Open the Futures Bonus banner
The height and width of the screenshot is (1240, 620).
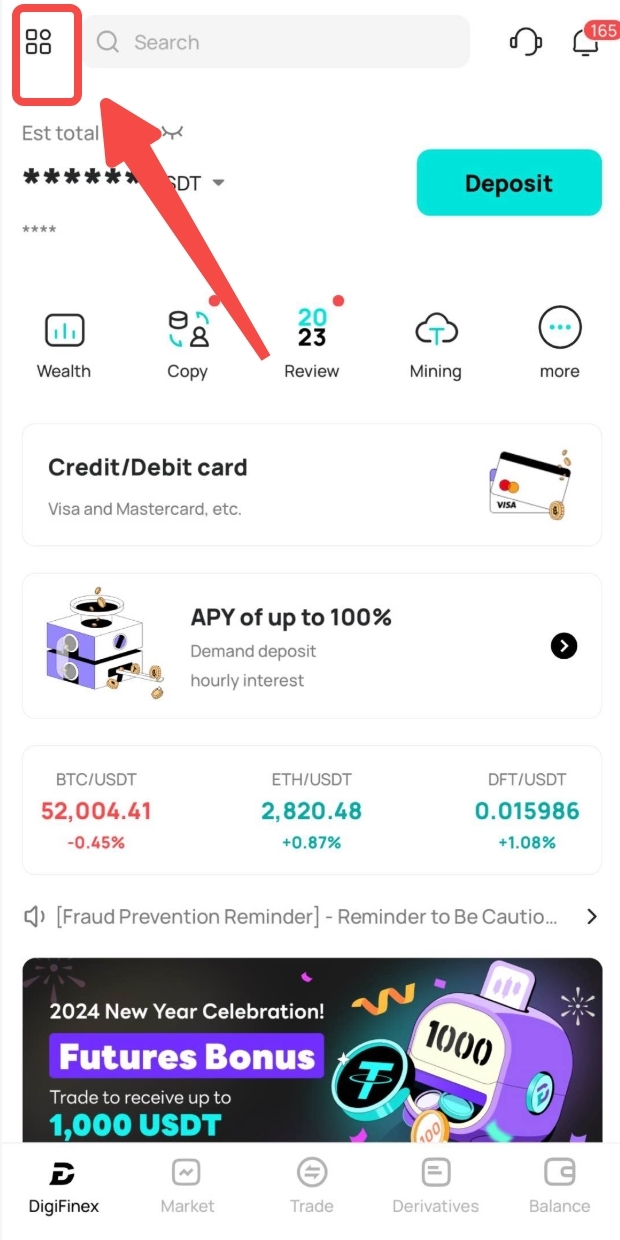click(312, 1050)
